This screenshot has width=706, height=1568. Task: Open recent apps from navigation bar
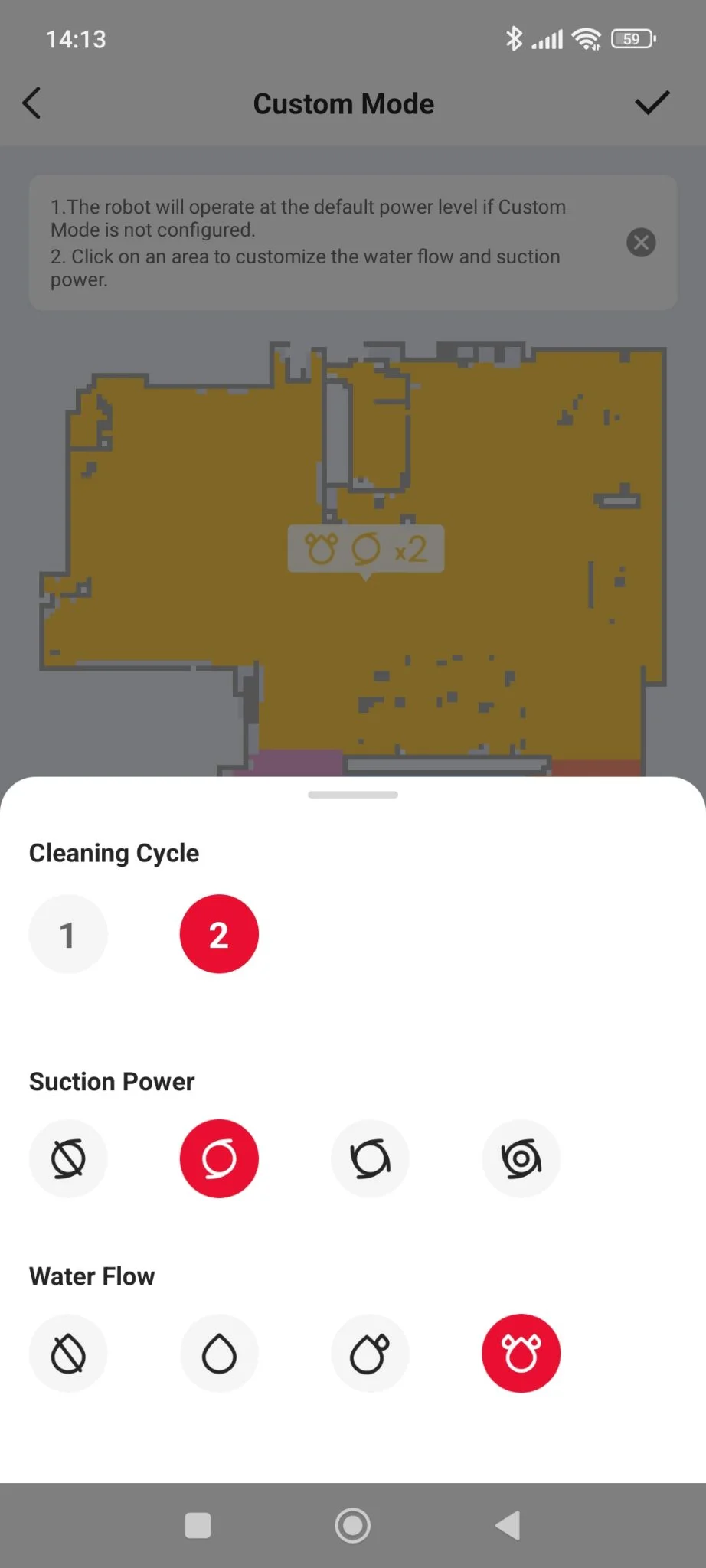pyautogui.click(x=198, y=1525)
